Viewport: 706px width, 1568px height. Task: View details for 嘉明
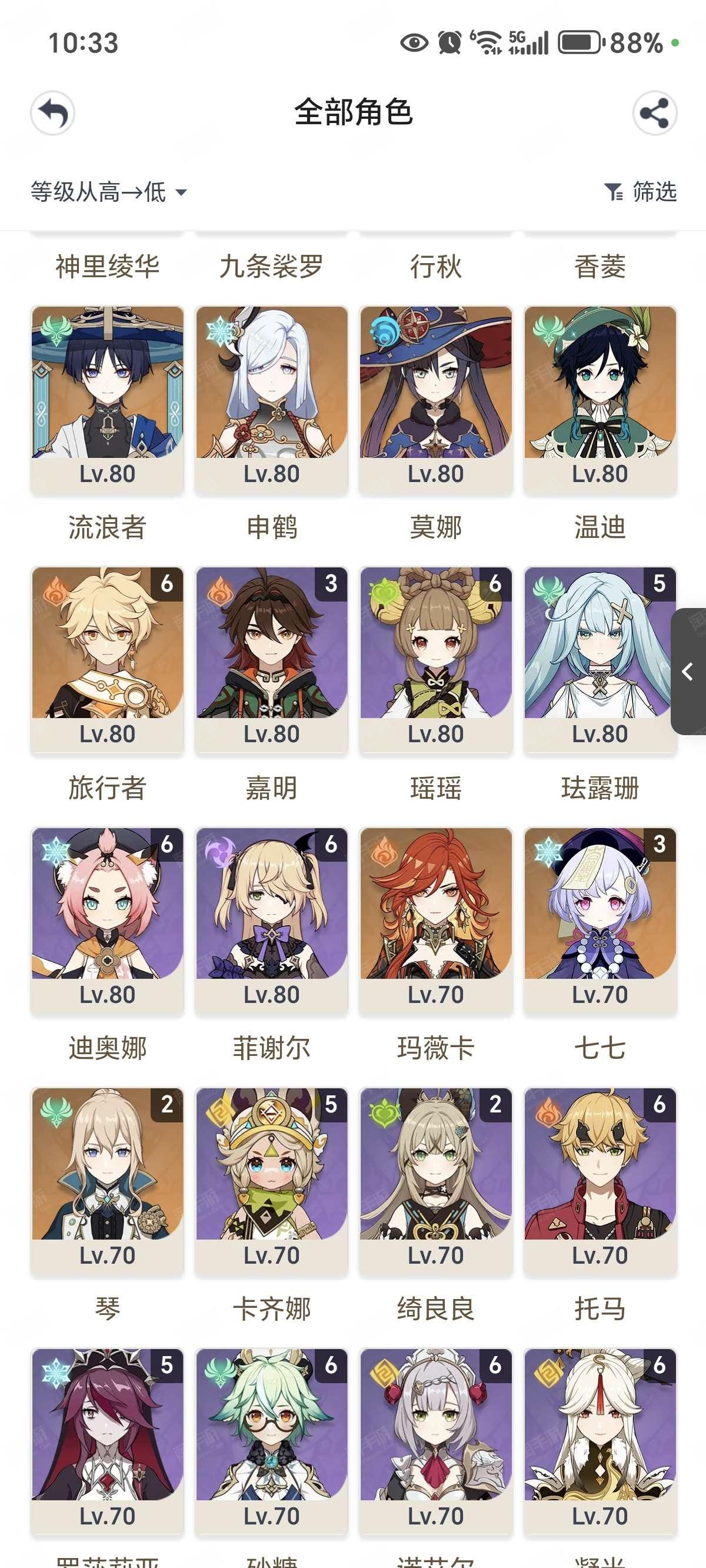271,659
